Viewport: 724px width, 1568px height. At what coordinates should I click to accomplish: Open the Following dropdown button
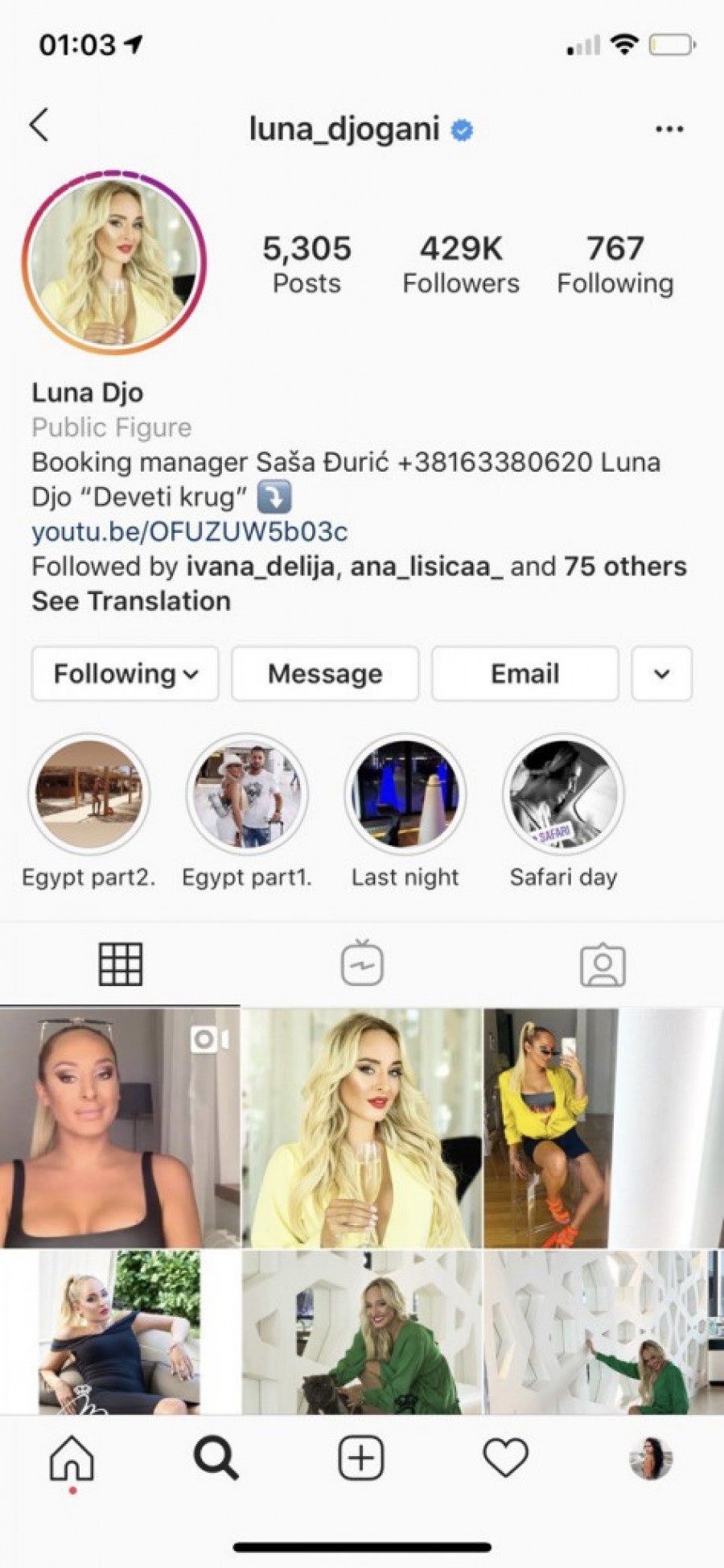pos(125,674)
